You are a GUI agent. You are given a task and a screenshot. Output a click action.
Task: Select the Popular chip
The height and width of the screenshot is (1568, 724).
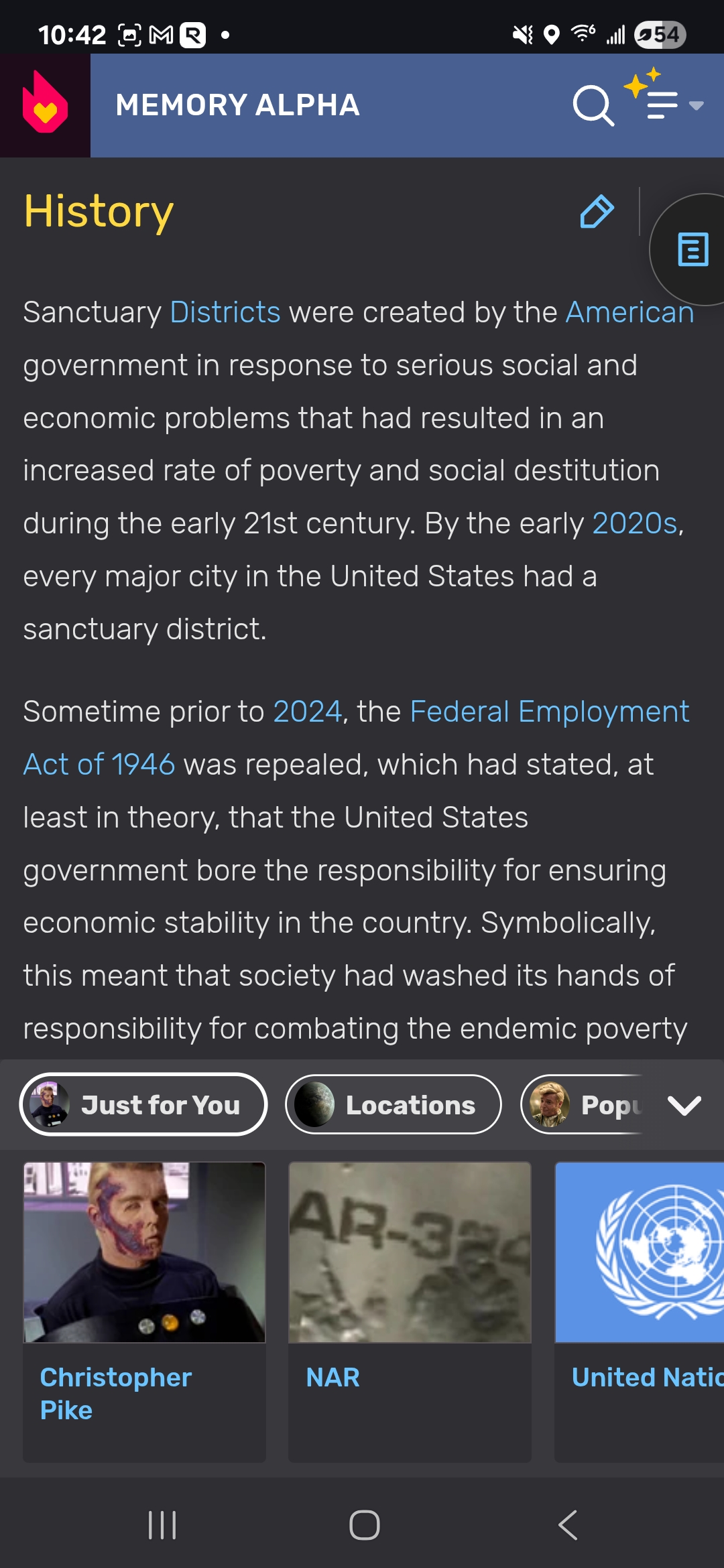[582, 1104]
